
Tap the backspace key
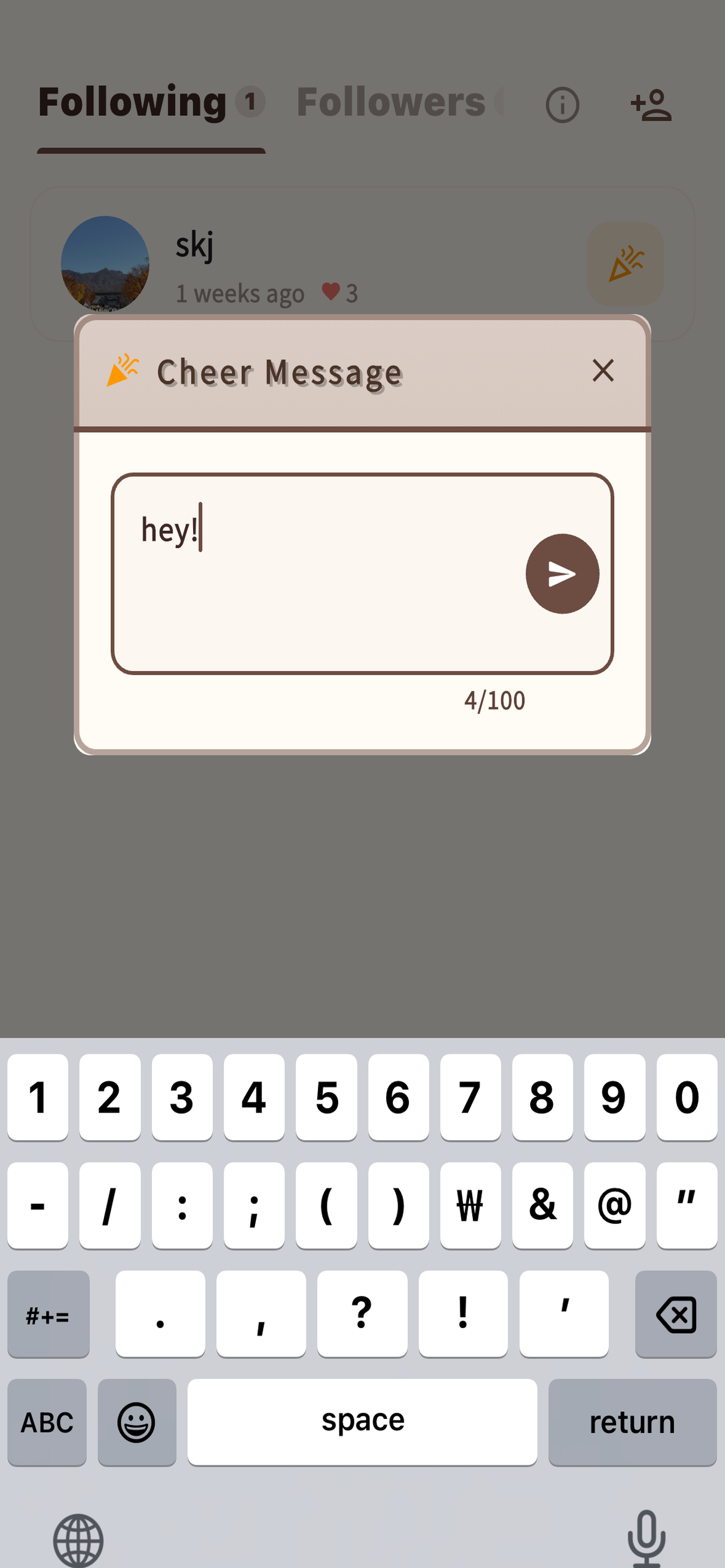tap(675, 1313)
